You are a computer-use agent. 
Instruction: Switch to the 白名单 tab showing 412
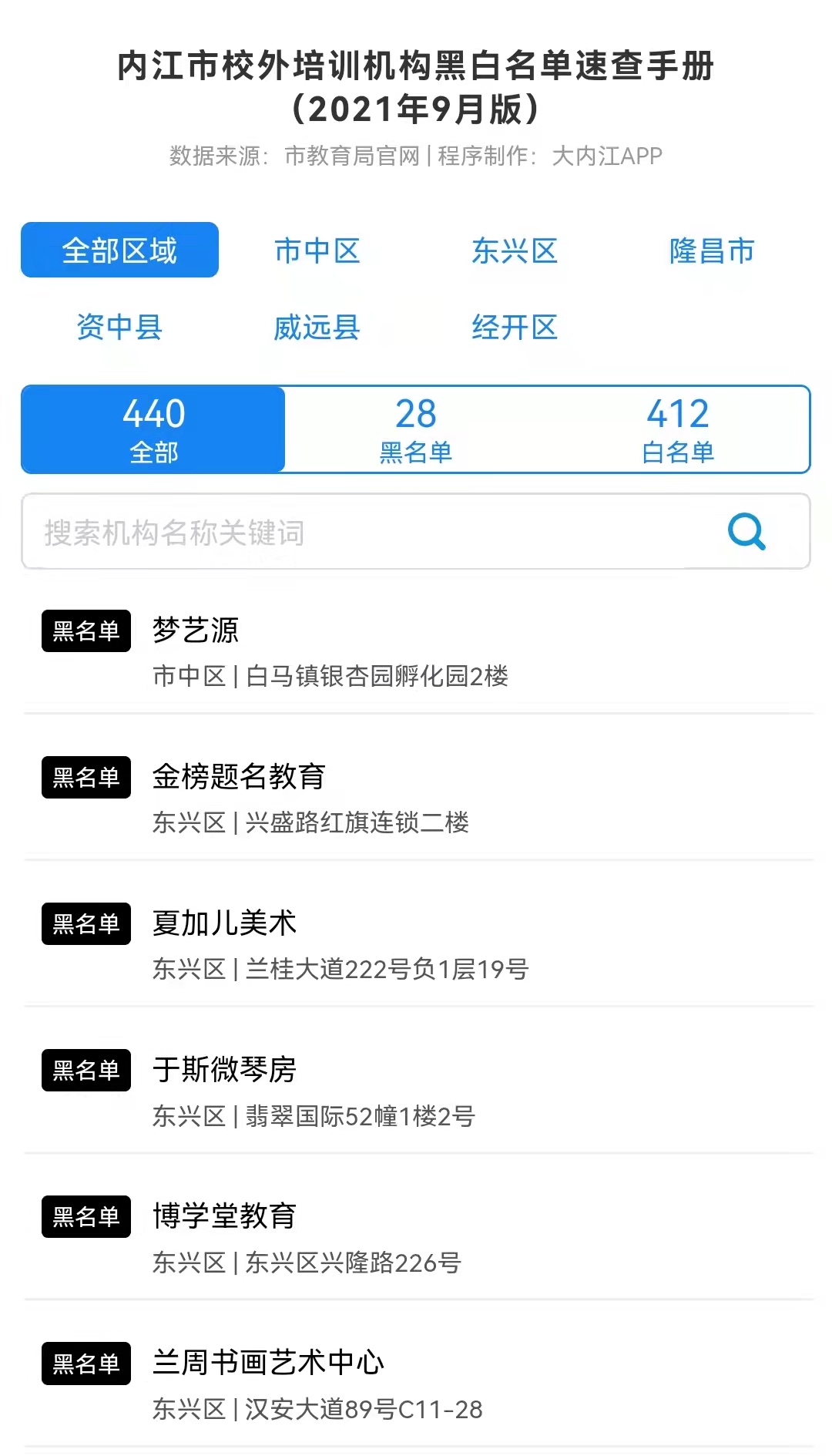[x=678, y=429]
